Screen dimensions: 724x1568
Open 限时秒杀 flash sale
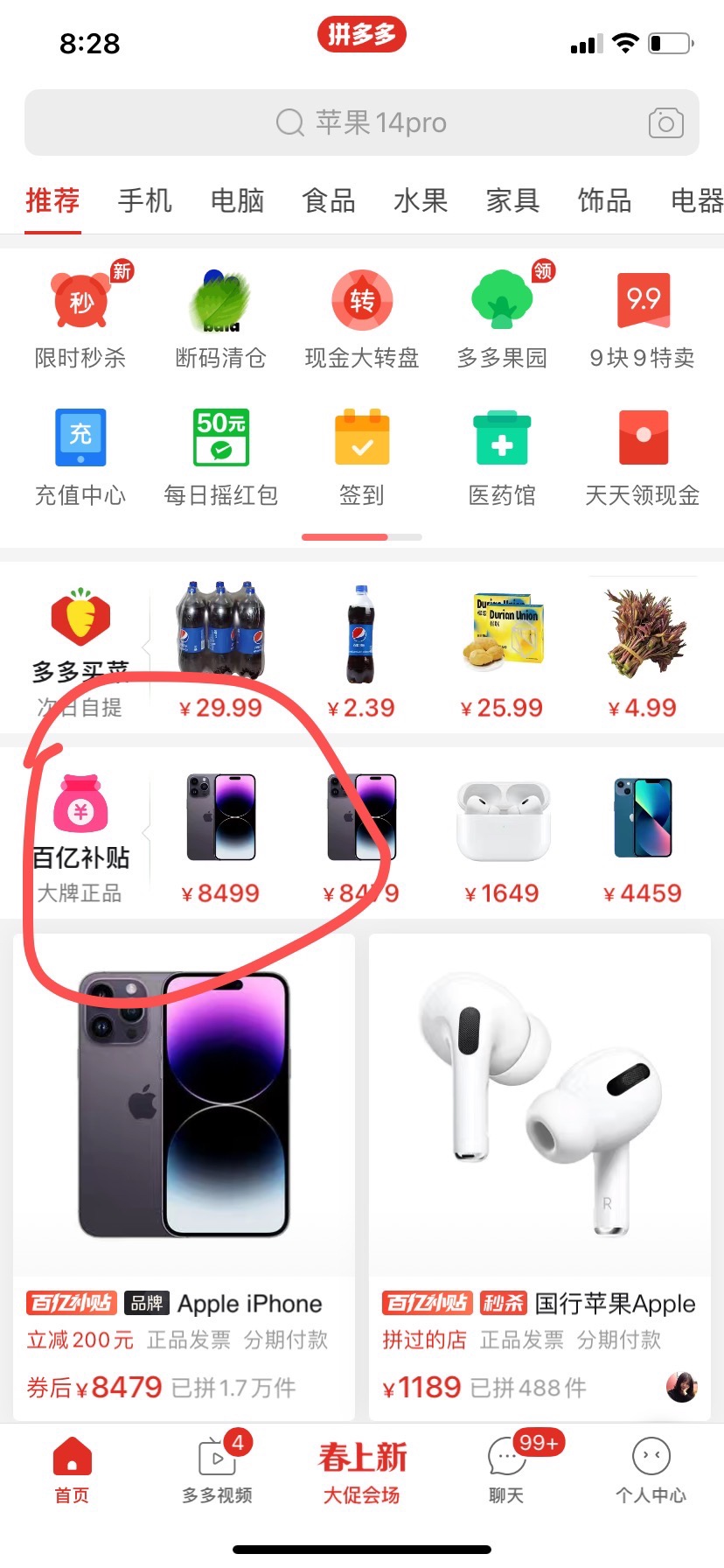80,319
